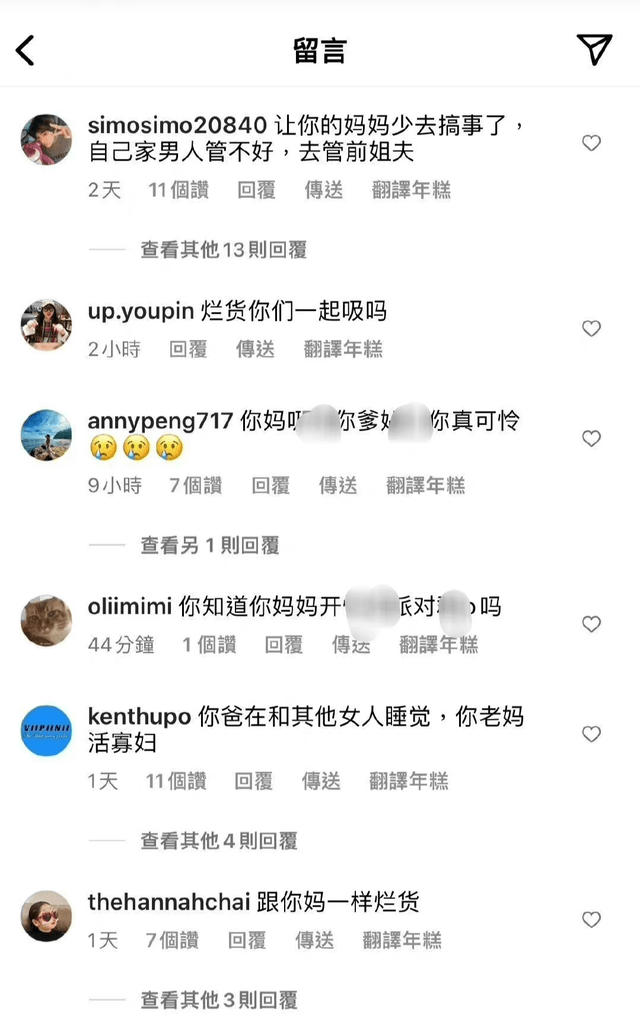Open up.youpin's avatar
This screenshot has height=1033, width=640.
[x=46, y=325]
